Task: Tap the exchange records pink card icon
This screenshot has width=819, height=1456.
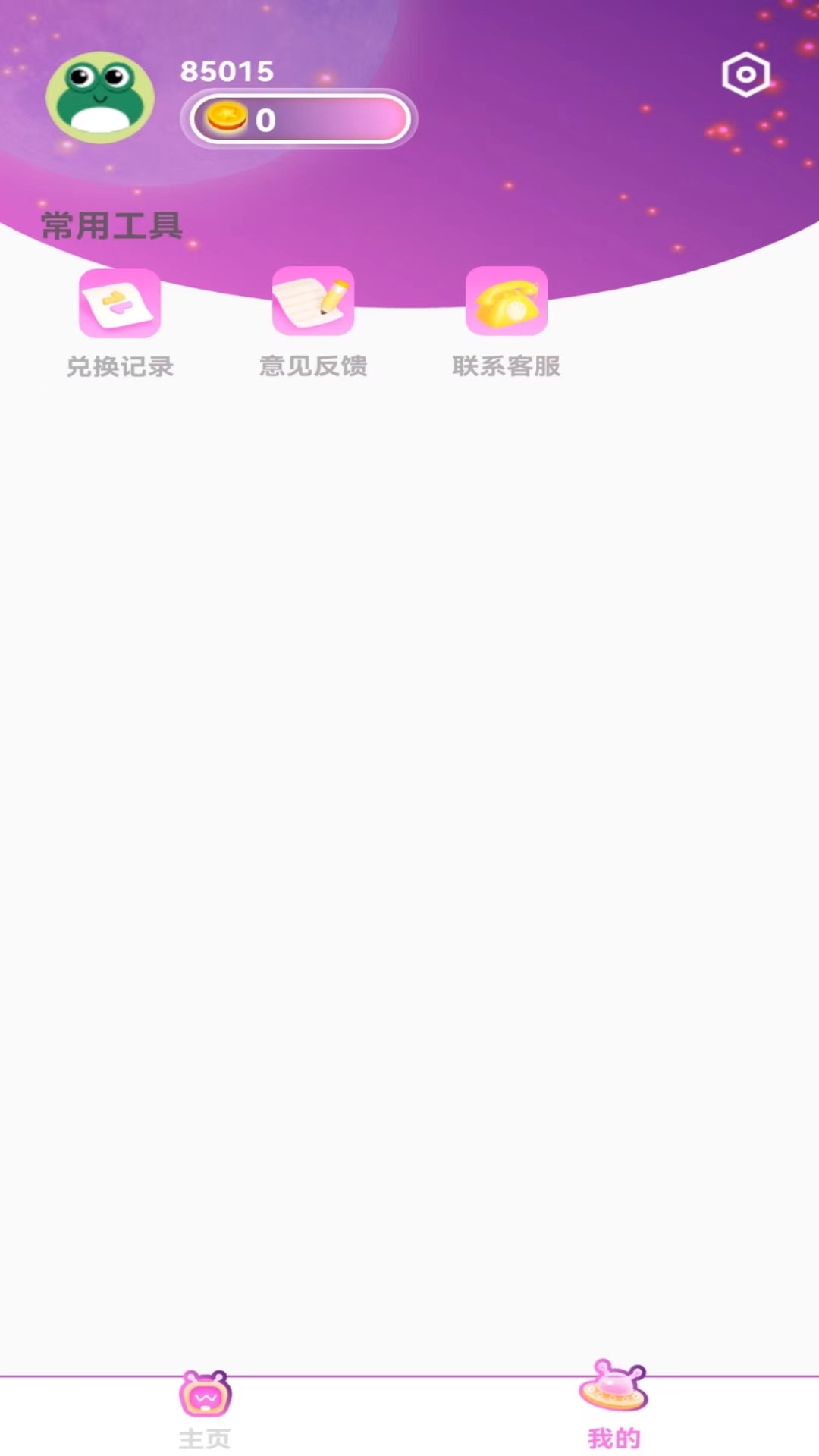Action: point(120,302)
